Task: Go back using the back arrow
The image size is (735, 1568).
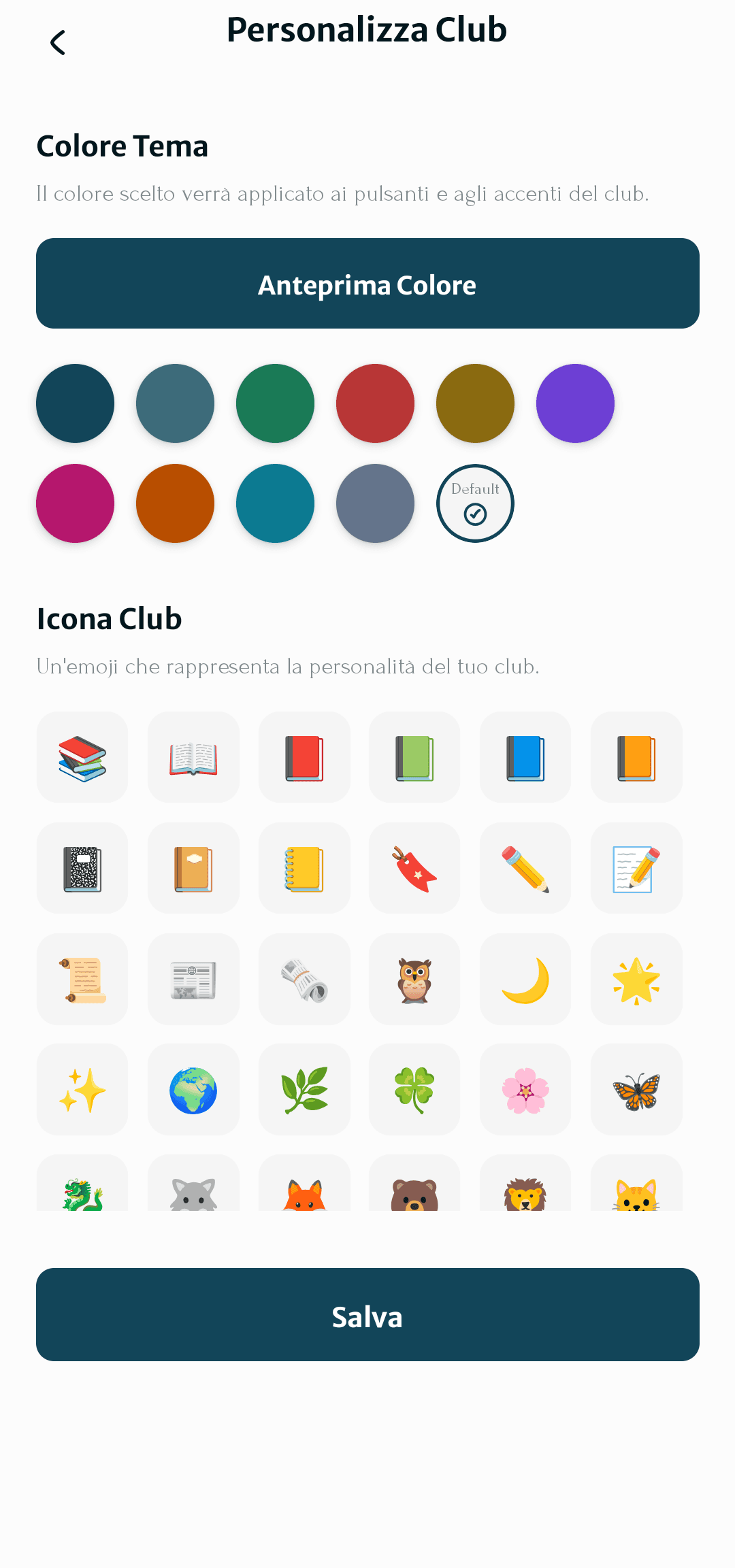Action: (x=59, y=42)
